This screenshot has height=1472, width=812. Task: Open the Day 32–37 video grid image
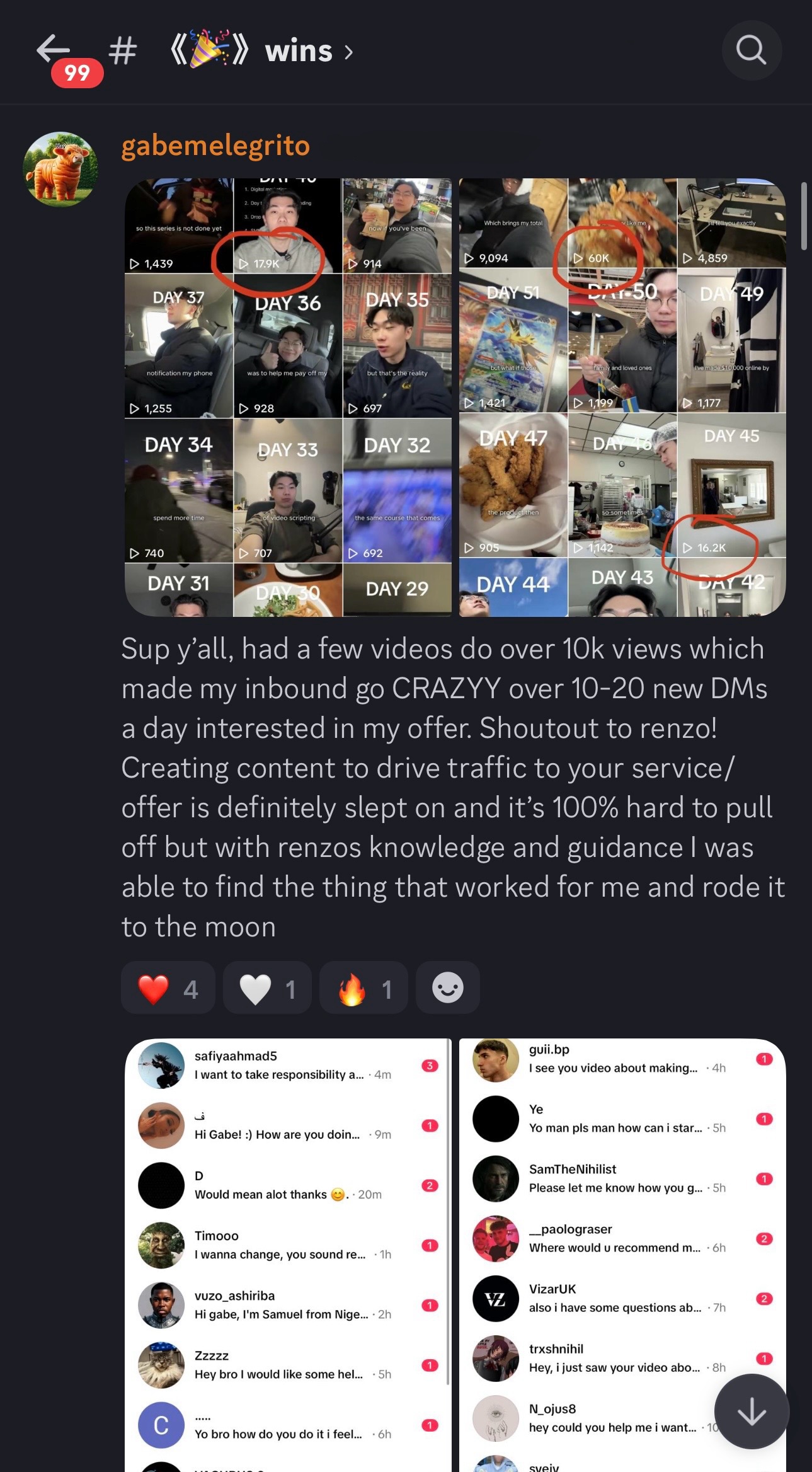(288, 397)
